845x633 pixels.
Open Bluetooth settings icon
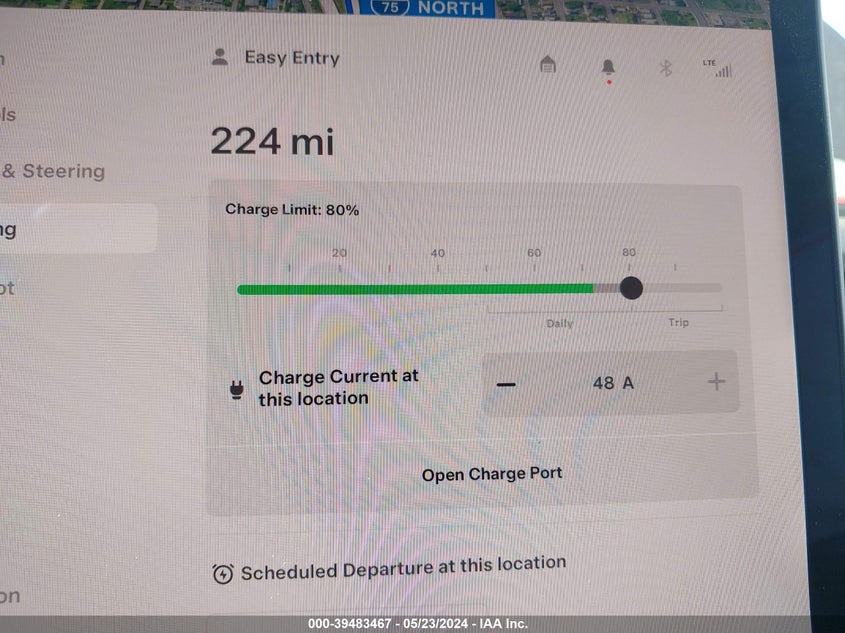tap(665, 68)
